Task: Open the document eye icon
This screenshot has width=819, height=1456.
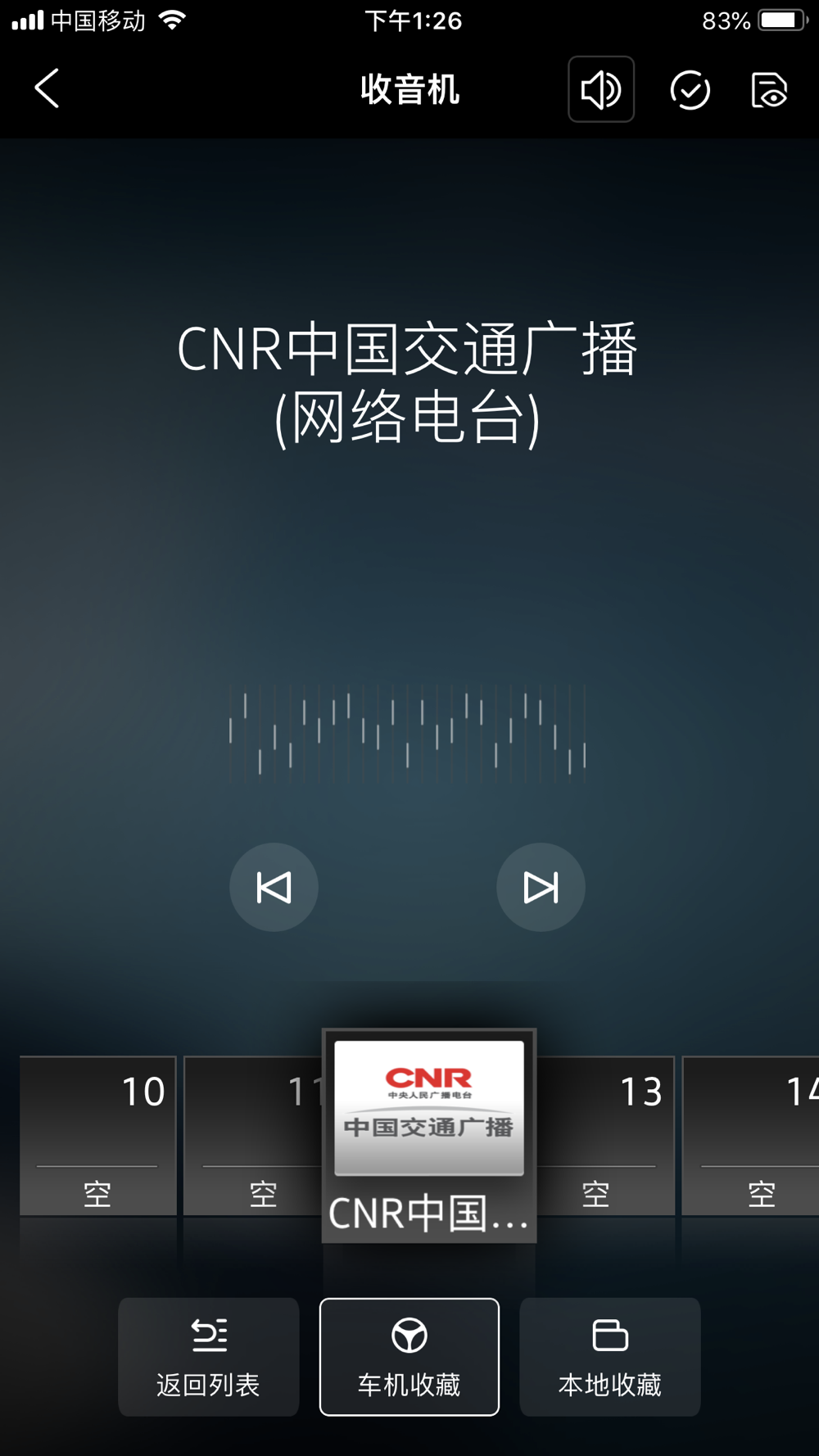Action: point(769,90)
